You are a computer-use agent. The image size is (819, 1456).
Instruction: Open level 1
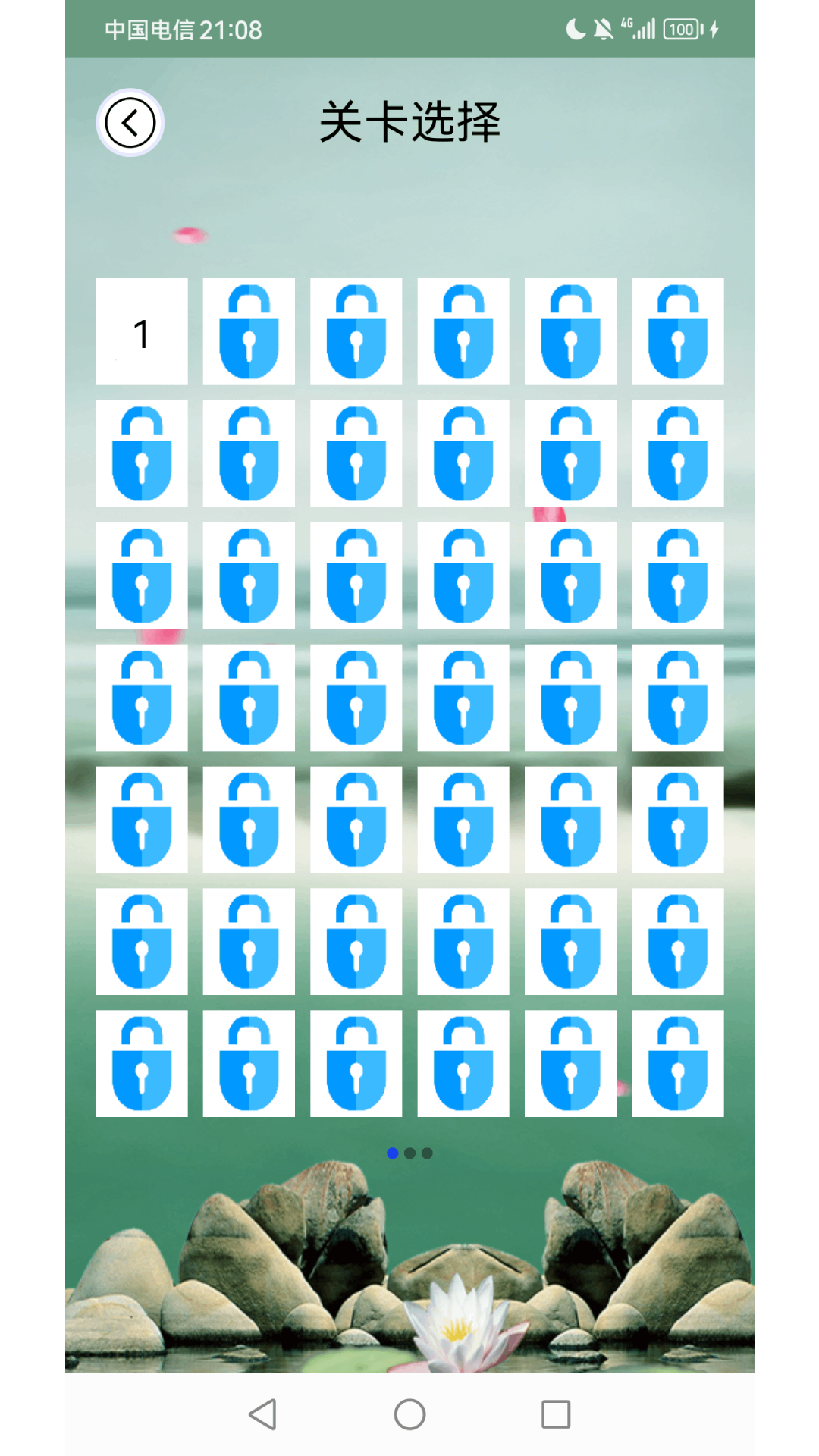point(142,332)
